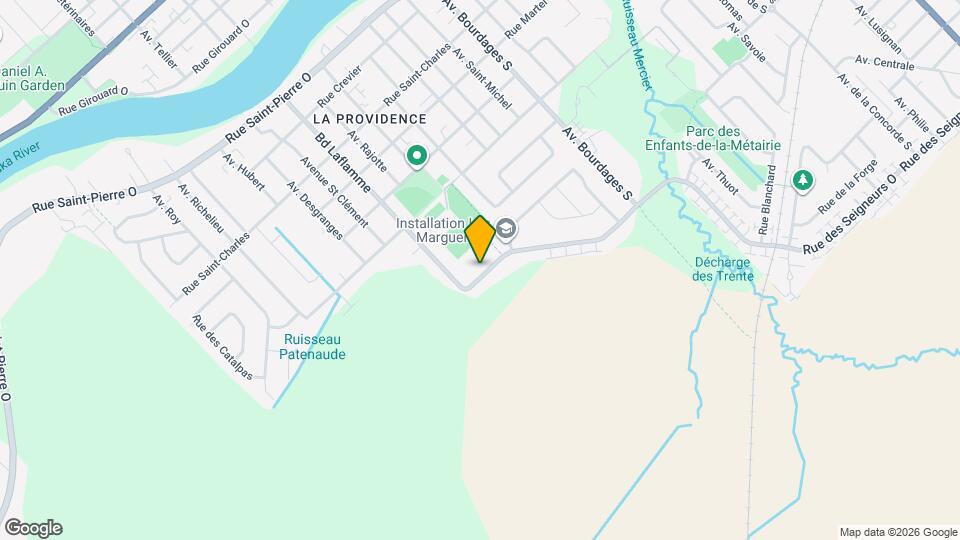Open the school pin beside Installation Marguerite
960x540 pixels.
[x=507, y=229]
